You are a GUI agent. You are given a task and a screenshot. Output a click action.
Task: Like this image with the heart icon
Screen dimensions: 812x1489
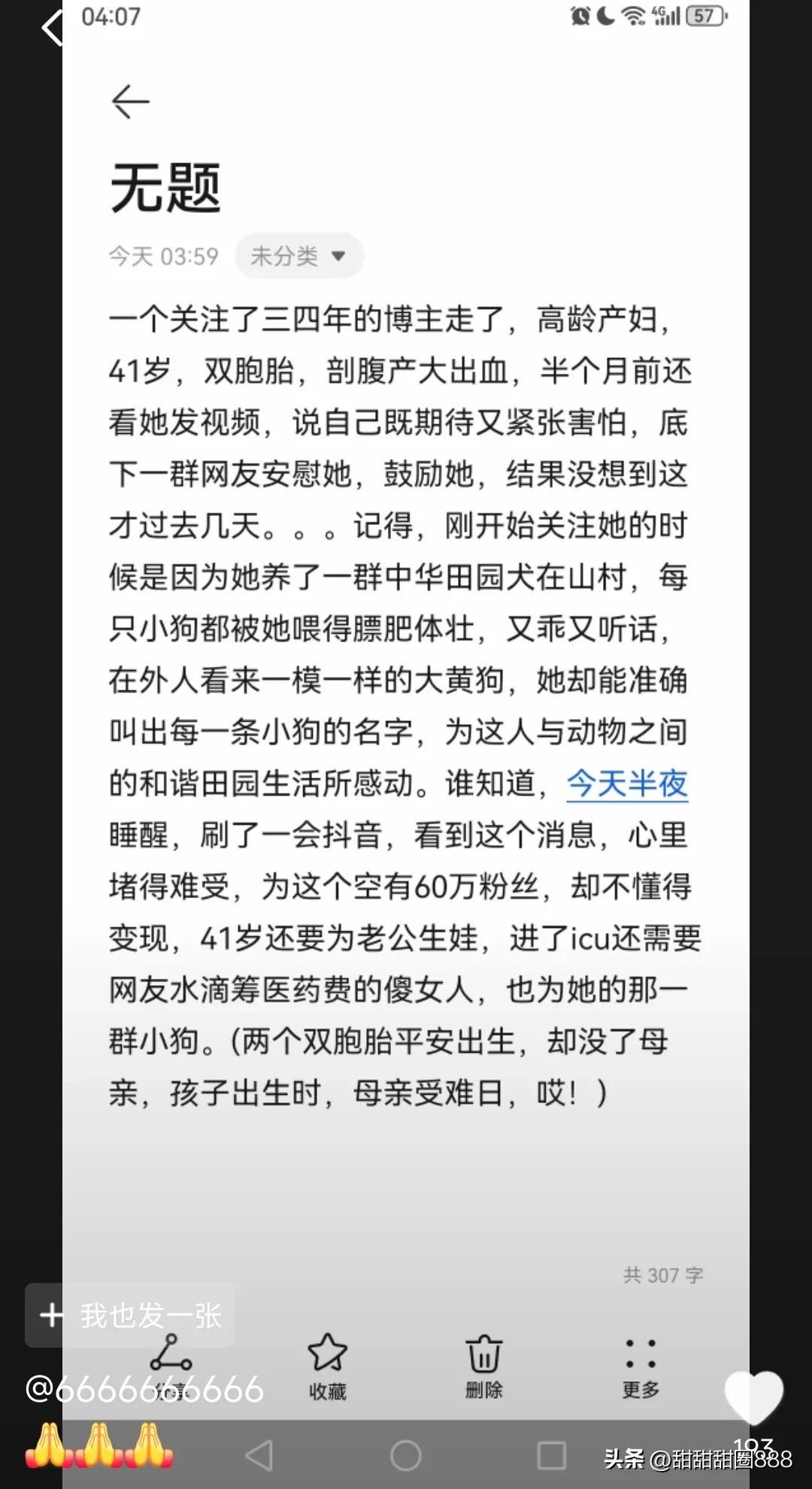[x=753, y=1397]
